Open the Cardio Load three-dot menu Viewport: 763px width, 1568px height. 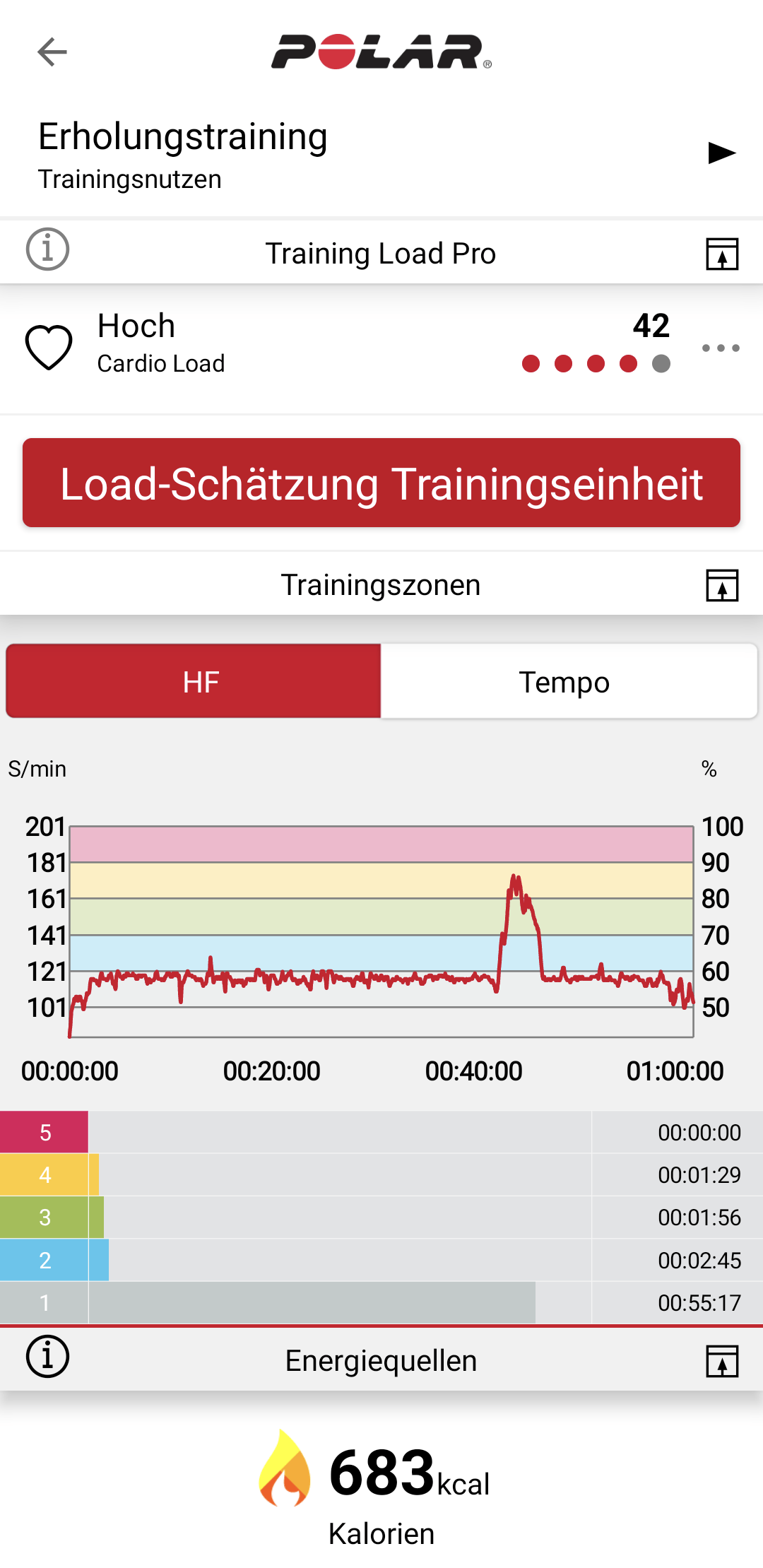[721, 348]
